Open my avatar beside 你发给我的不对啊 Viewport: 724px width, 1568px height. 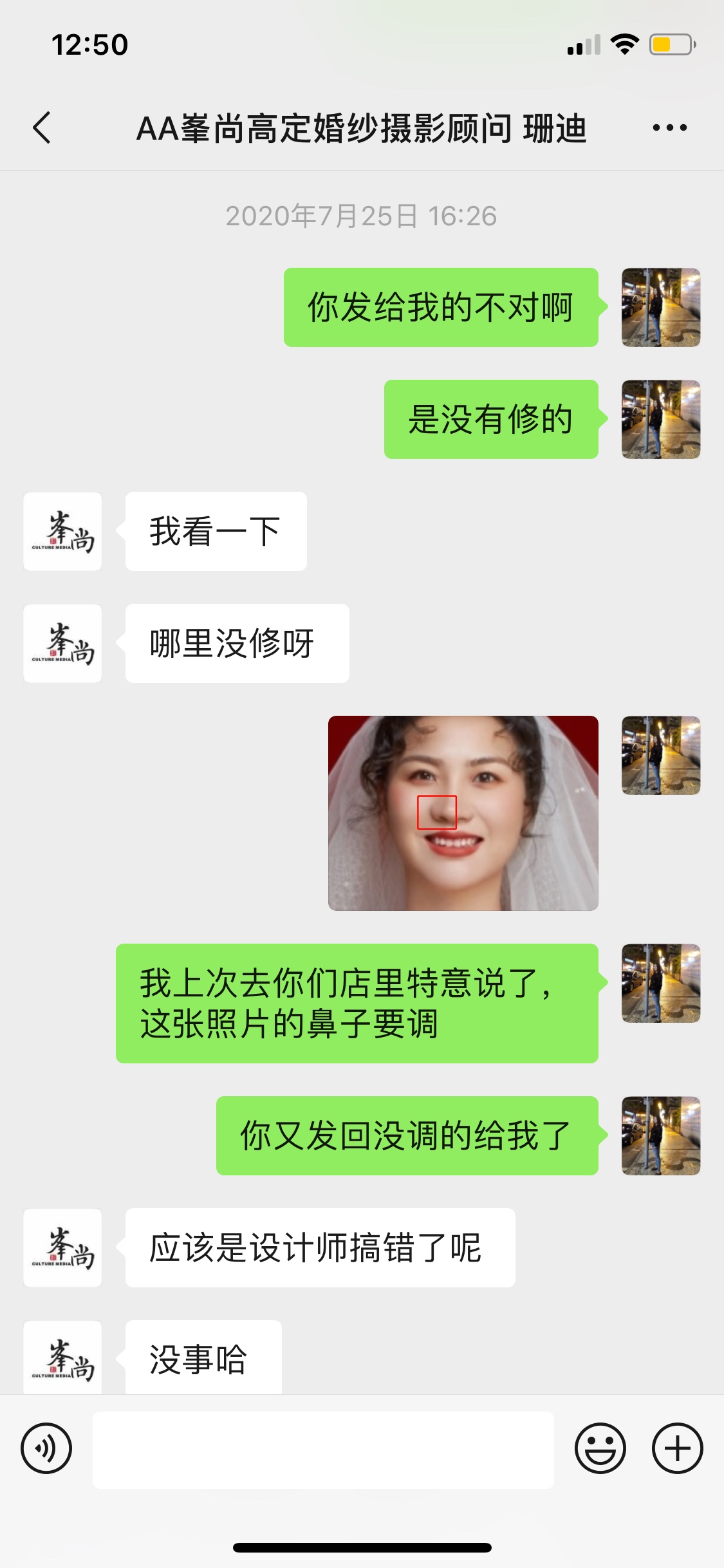(x=661, y=307)
